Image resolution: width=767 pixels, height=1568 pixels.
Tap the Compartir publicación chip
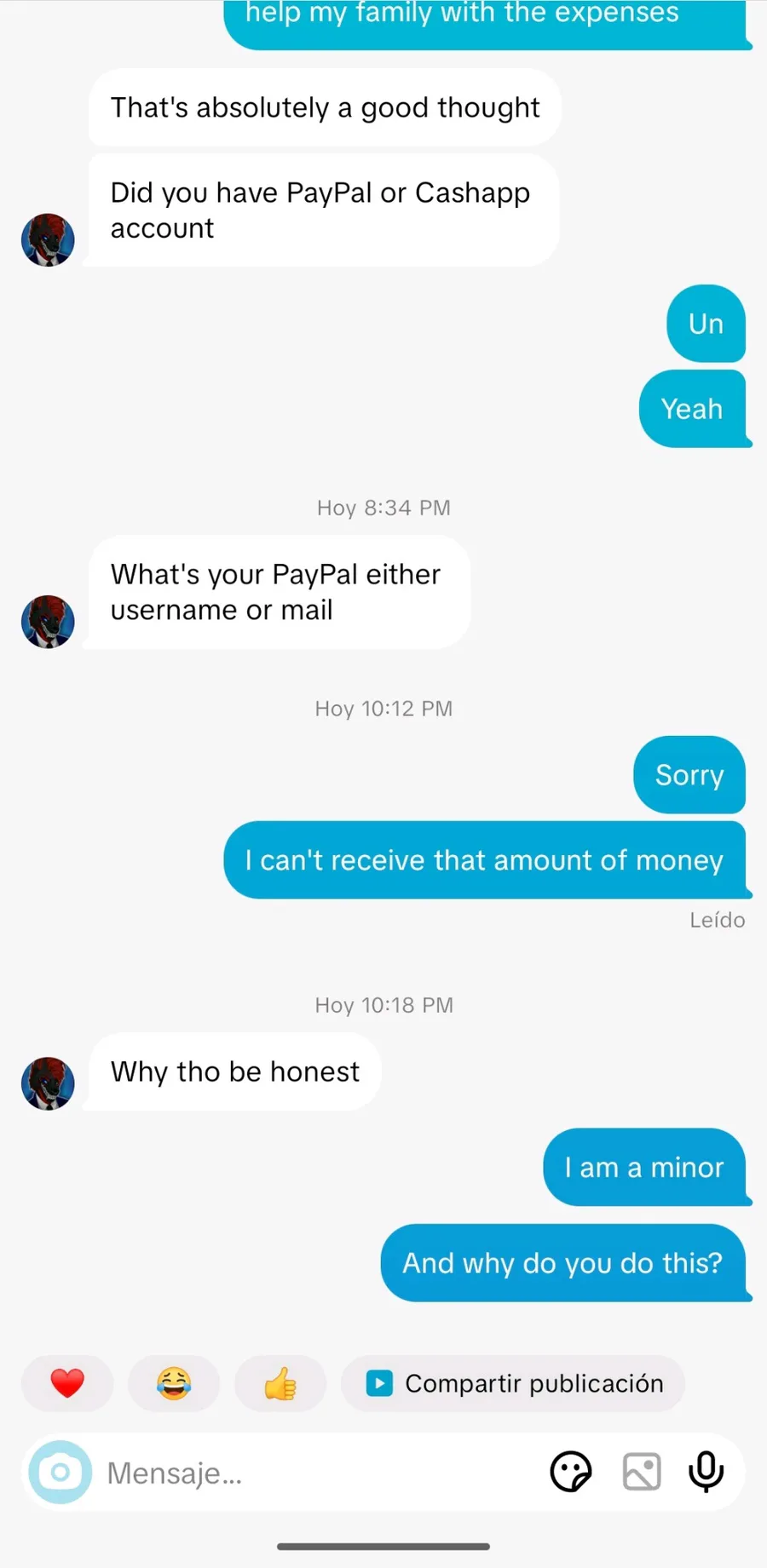513,1383
